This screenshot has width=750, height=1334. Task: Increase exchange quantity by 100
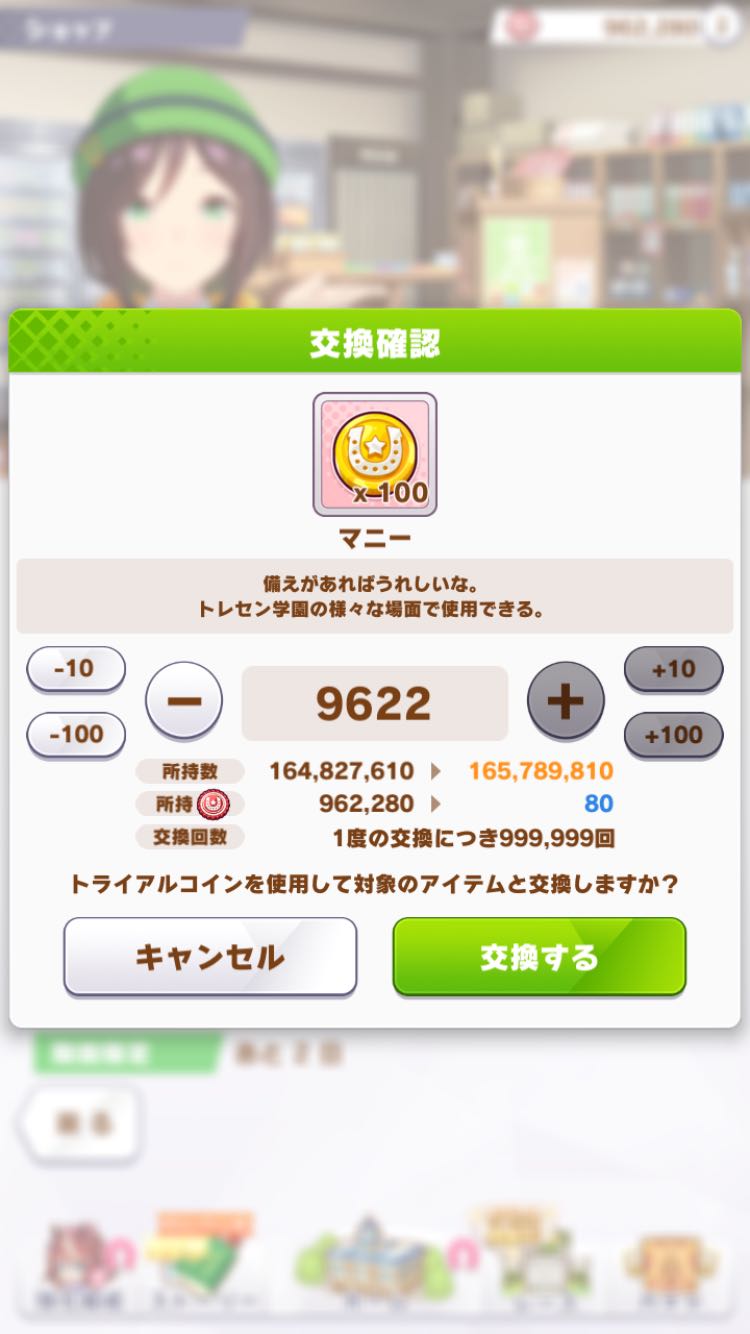pos(673,735)
